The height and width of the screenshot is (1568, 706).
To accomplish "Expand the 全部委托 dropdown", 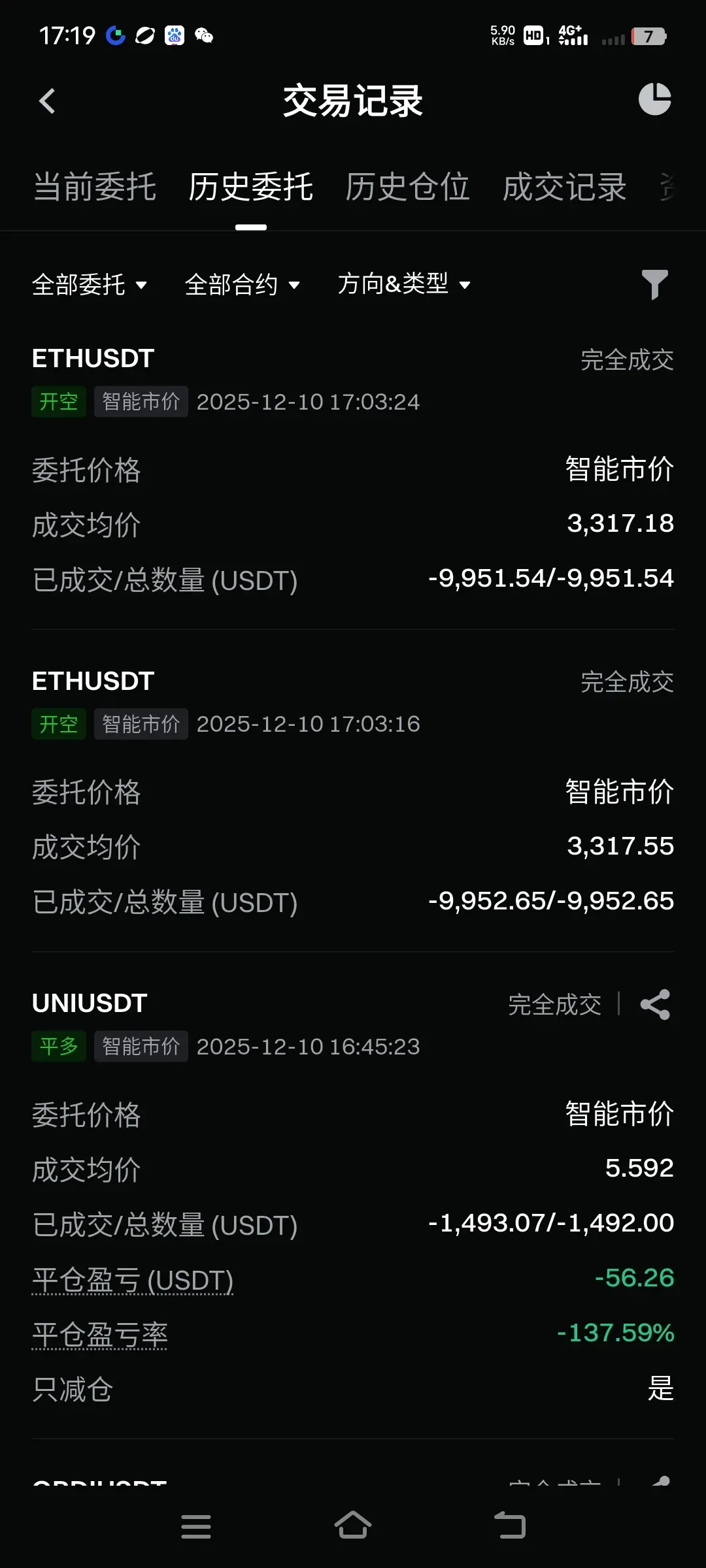I will [90, 285].
